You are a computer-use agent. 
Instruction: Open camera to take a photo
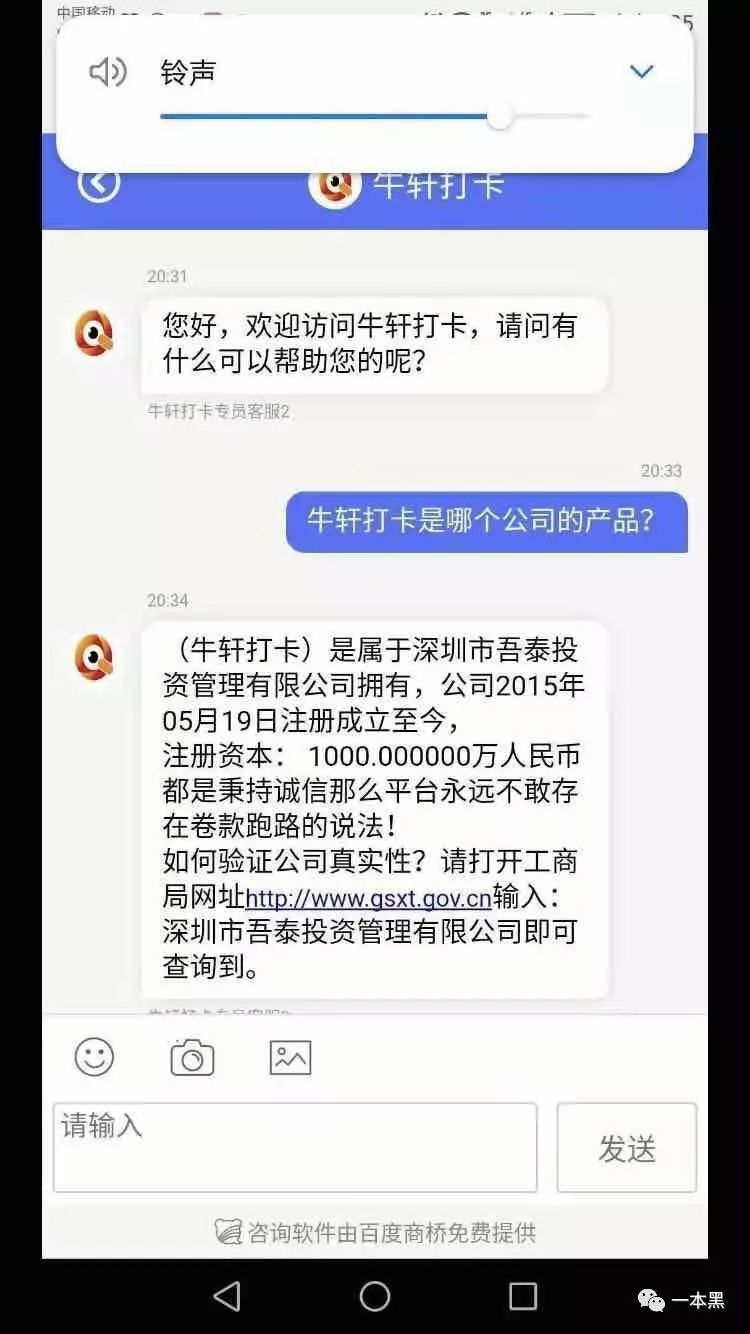pos(192,1057)
